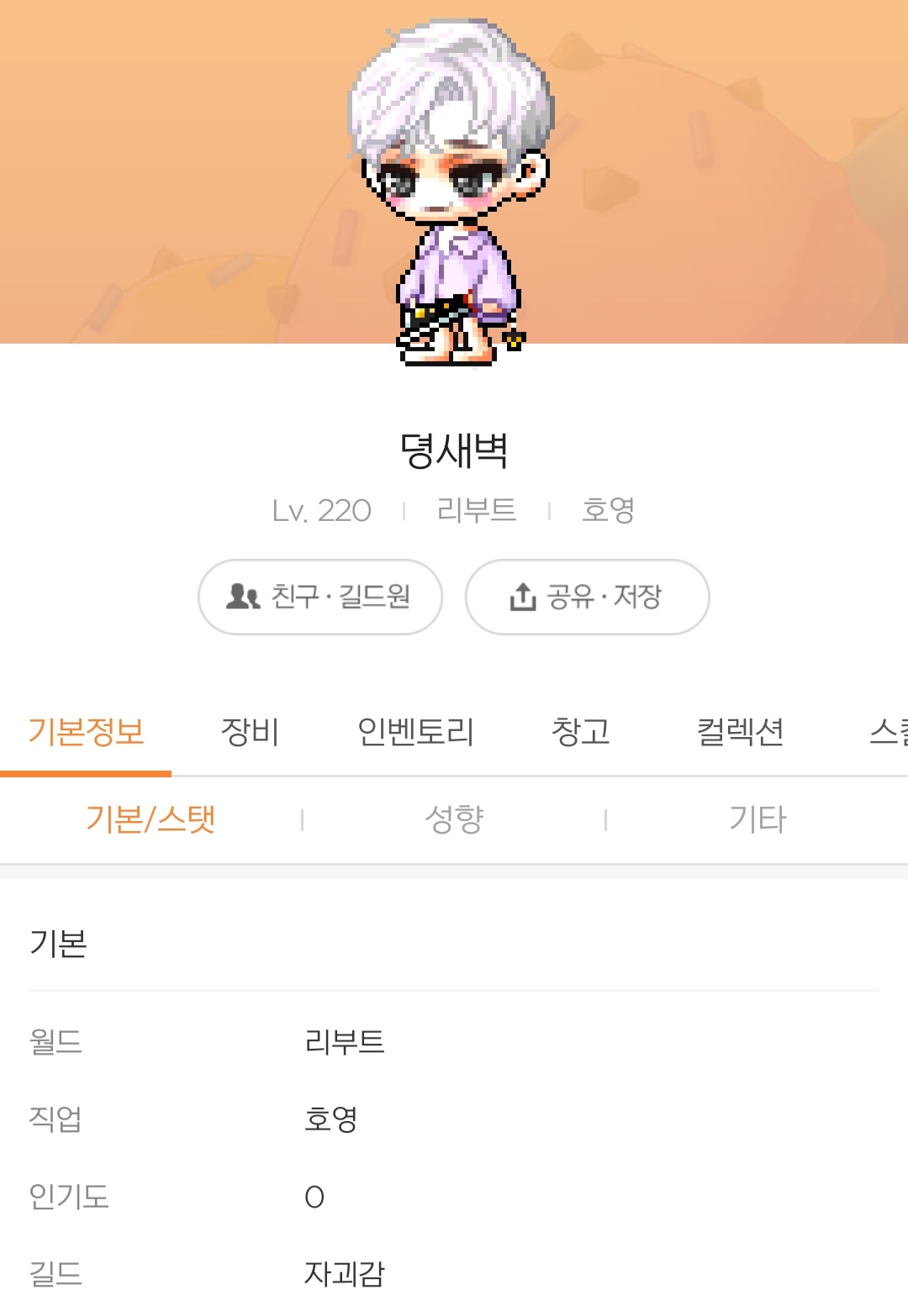Tap the 공유·저장 share button
Image resolution: width=908 pixels, height=1316 pixels.
pos(587,597)
